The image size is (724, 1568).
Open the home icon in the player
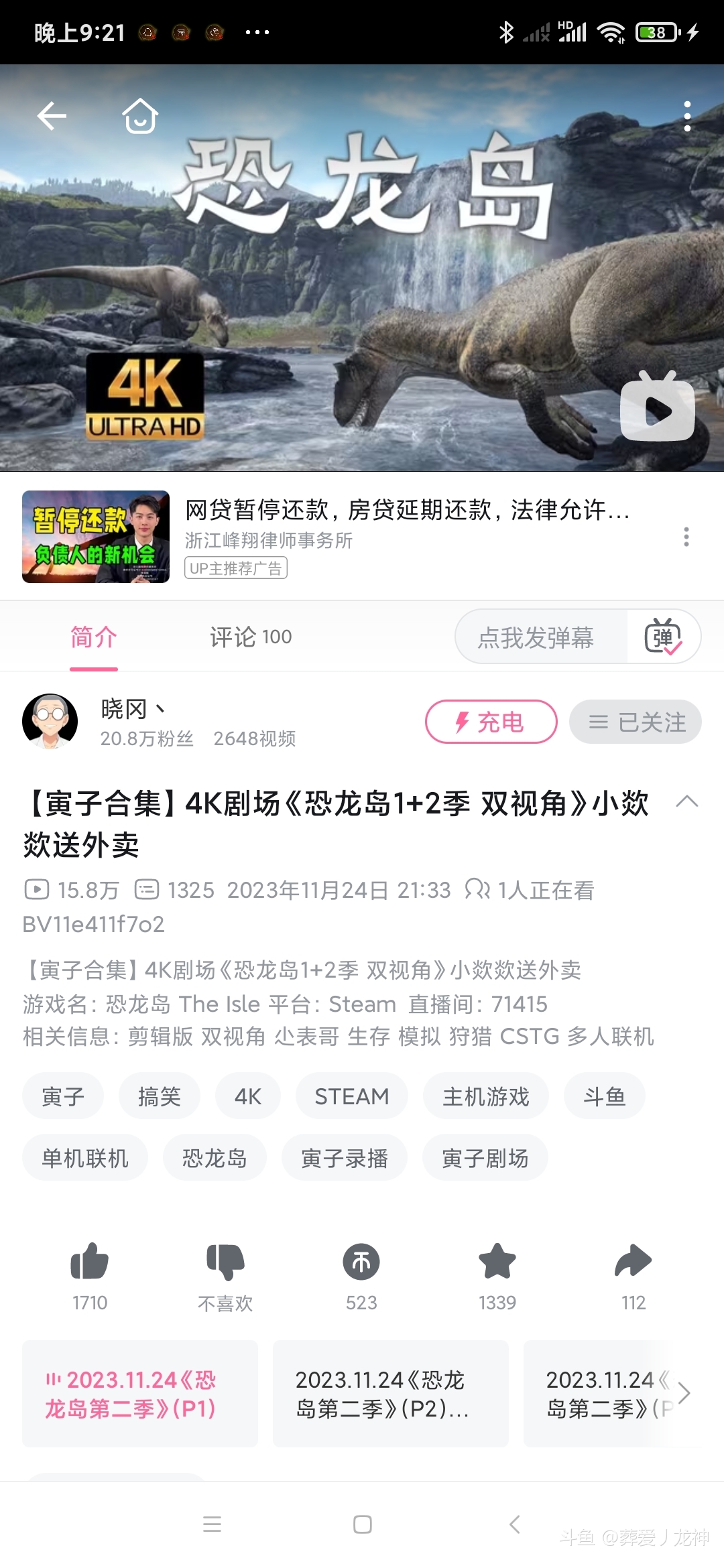click(x=139, y=115)
